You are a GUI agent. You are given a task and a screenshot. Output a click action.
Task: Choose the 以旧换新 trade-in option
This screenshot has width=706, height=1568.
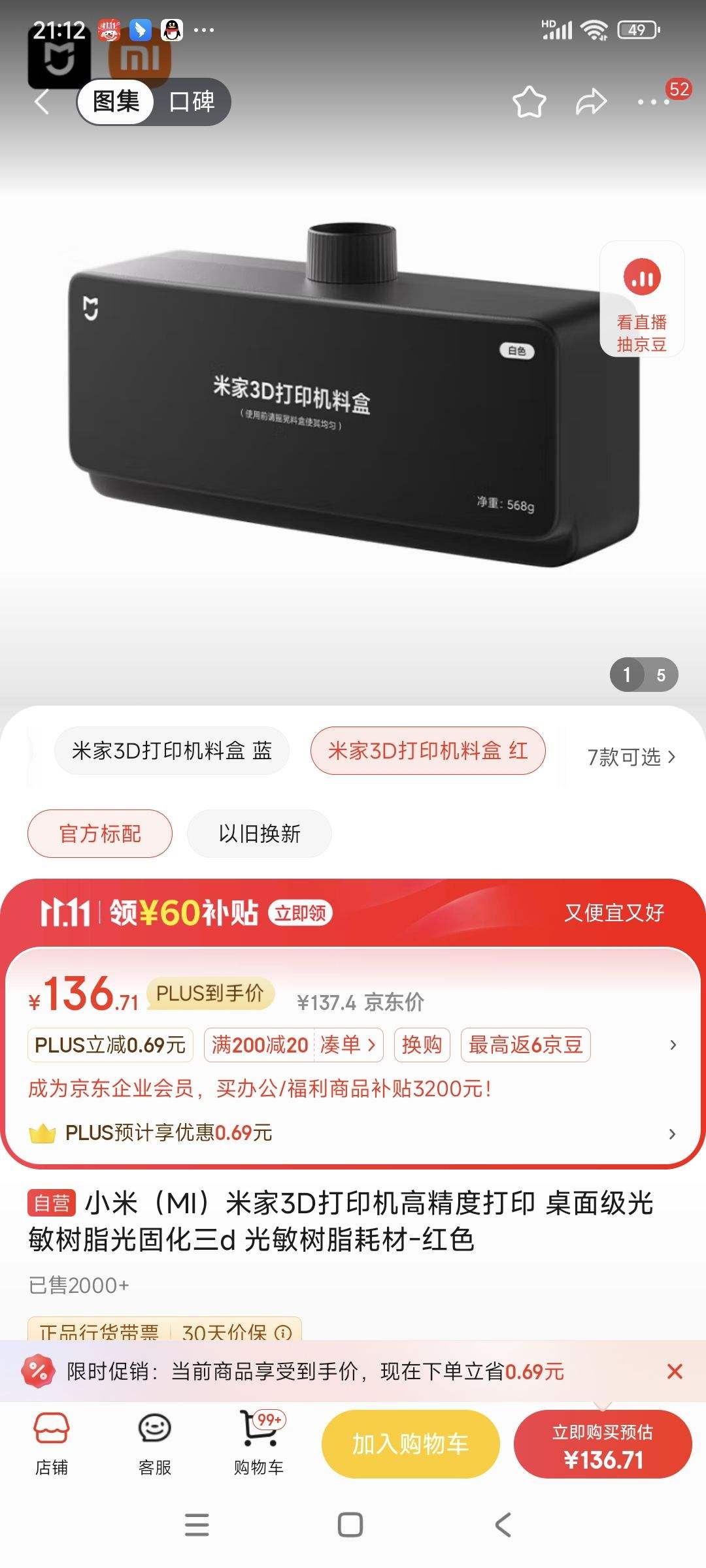click(260, 834)
